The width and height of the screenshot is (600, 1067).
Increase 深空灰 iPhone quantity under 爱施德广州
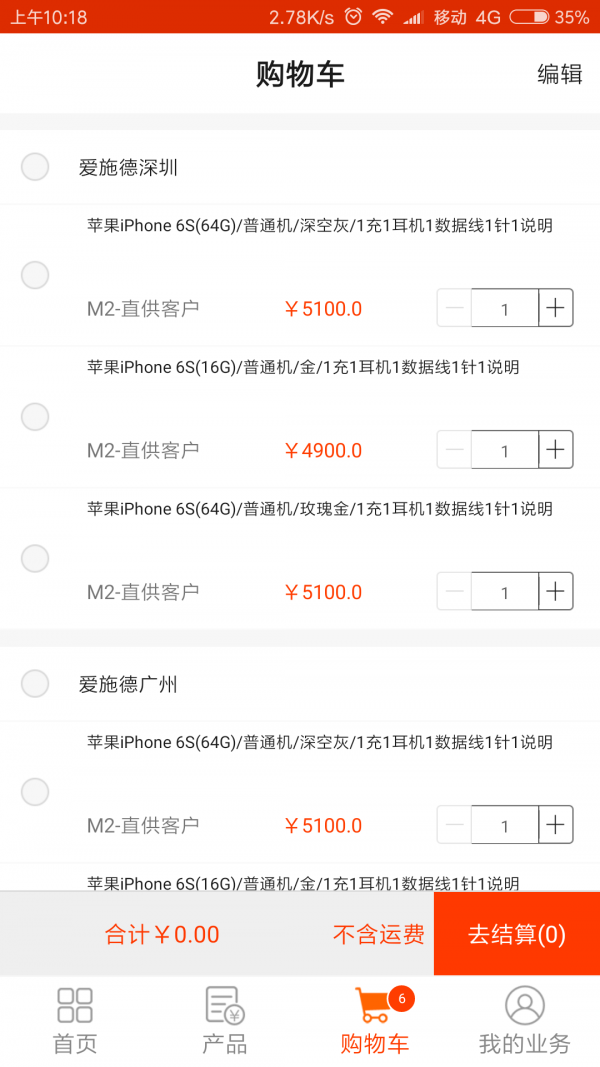click(x=556, y=825)
